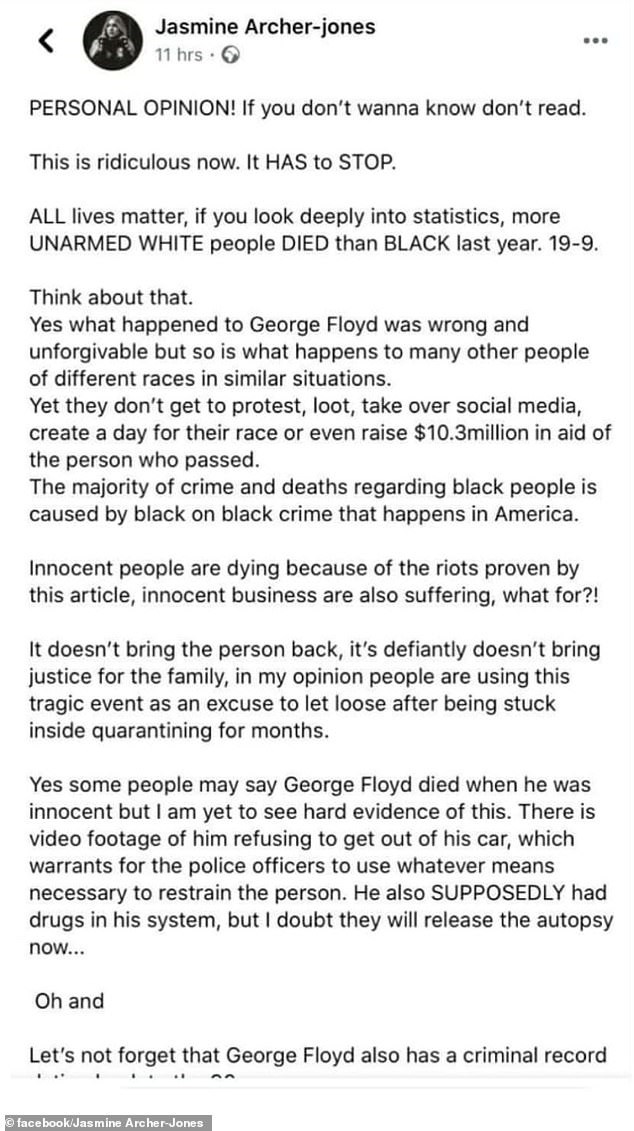634x1131 pixels.
Task: Open the Jasmine Archer-jones profile name
Action: point(265,27)
